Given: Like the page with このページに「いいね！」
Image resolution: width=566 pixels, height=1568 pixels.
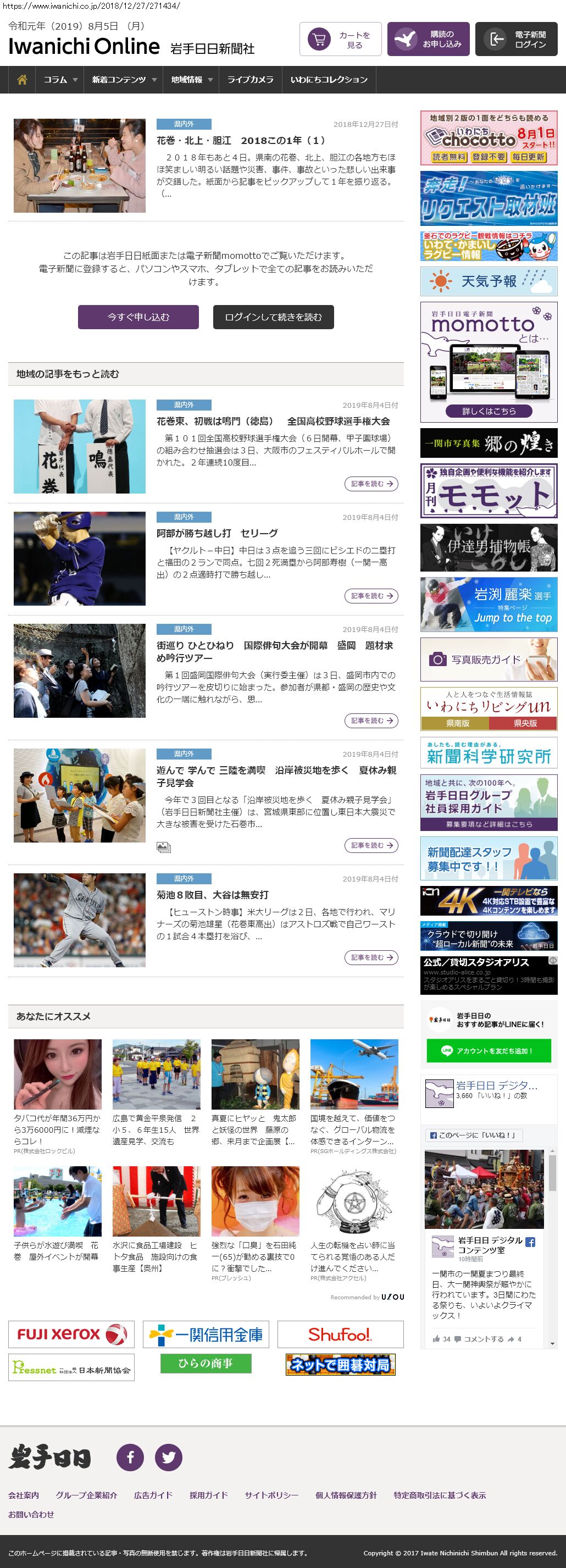Looking at the screenshot, I should [x=473, y=1135].
